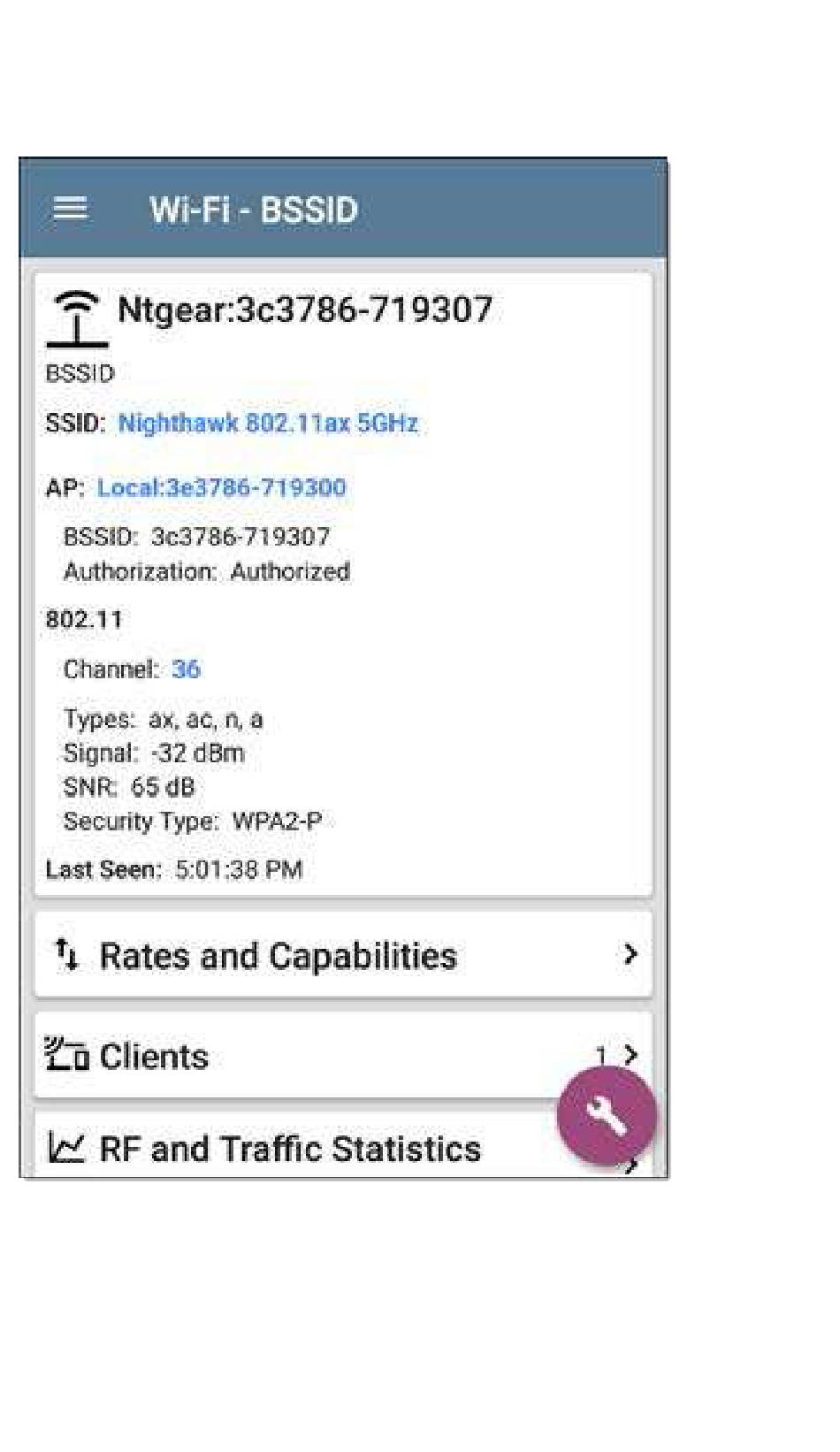Open AP link Local:3e3786-719300
This screenshot has height=1452, width=840.
(221, 487)
